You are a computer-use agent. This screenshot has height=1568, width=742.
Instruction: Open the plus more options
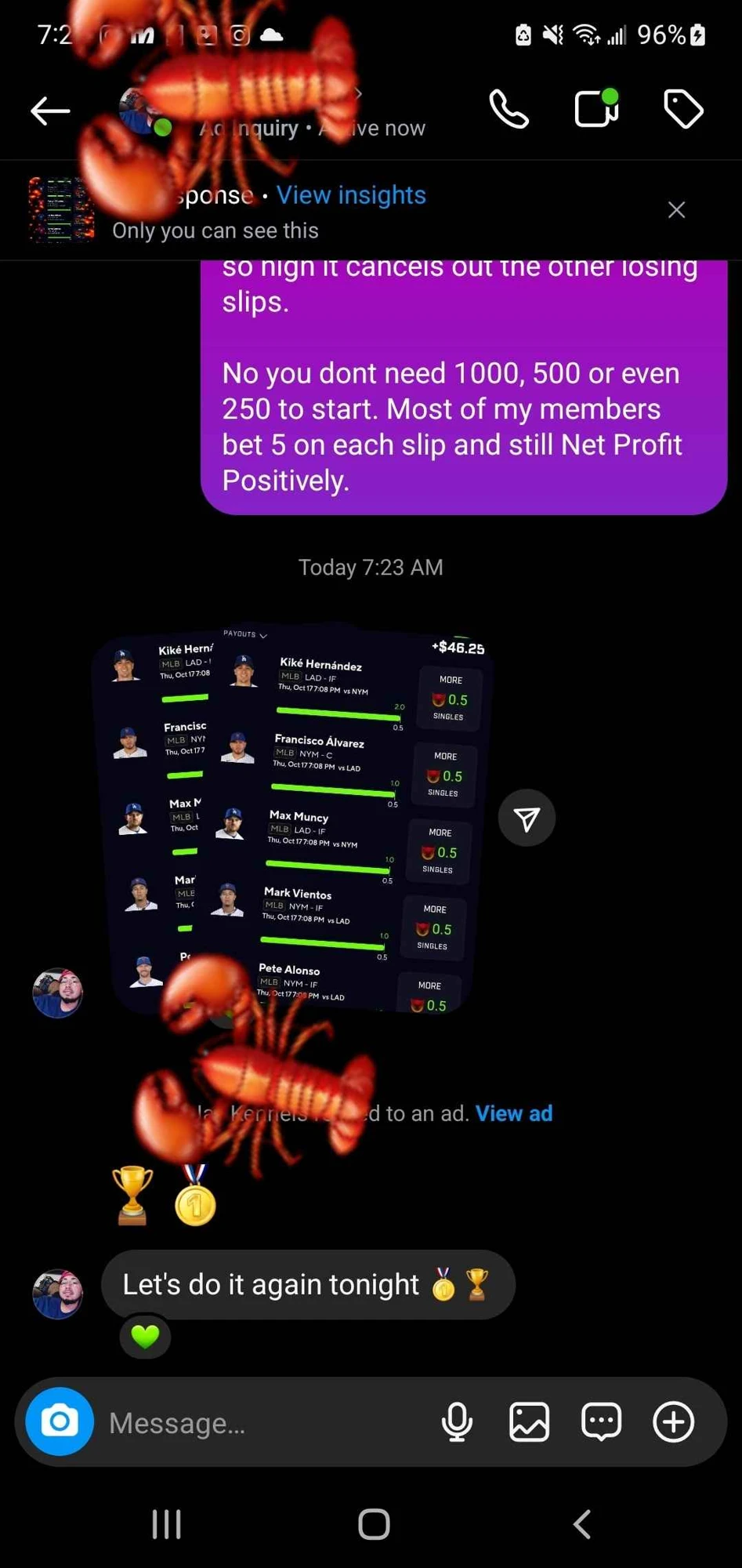tap(674, 1421)
